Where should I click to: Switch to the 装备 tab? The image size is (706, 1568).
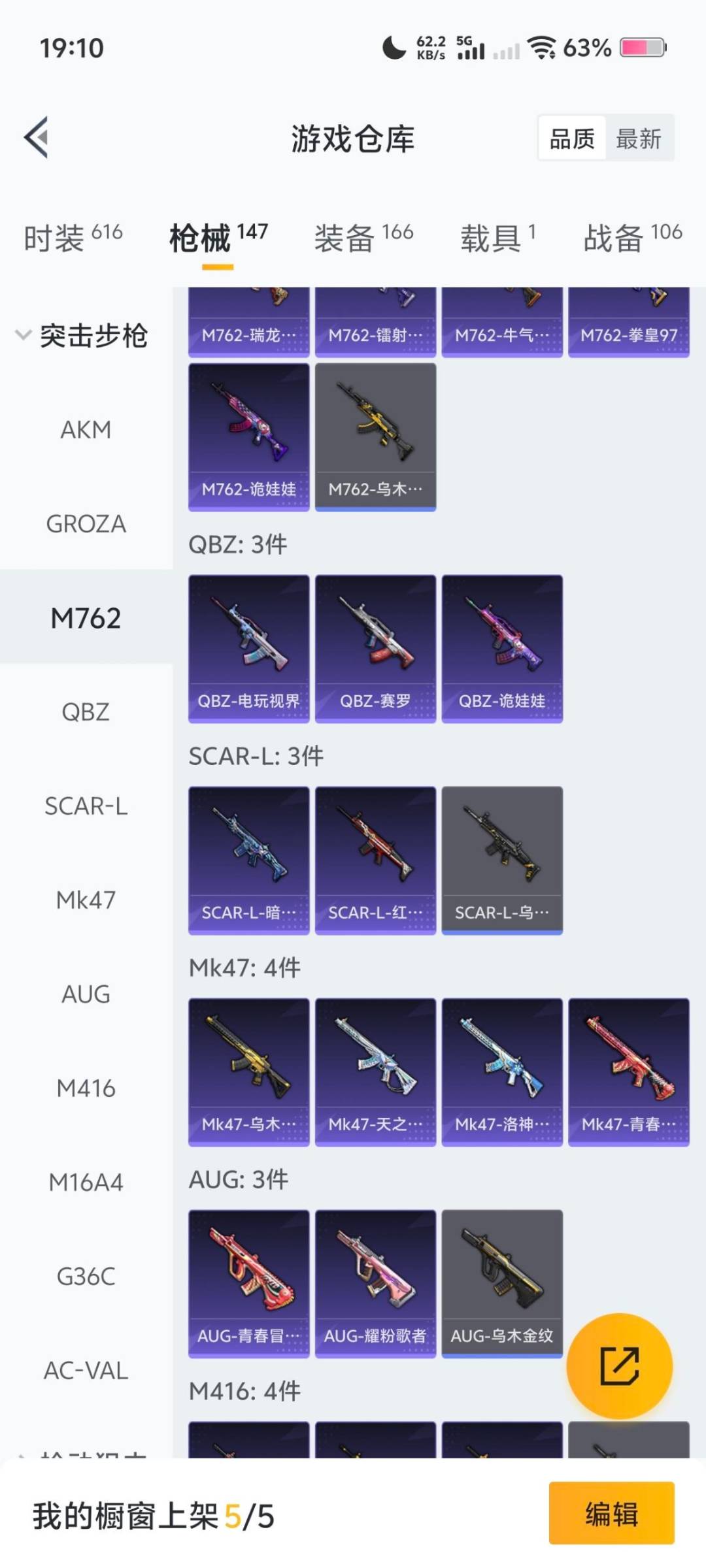pos(363,237)
